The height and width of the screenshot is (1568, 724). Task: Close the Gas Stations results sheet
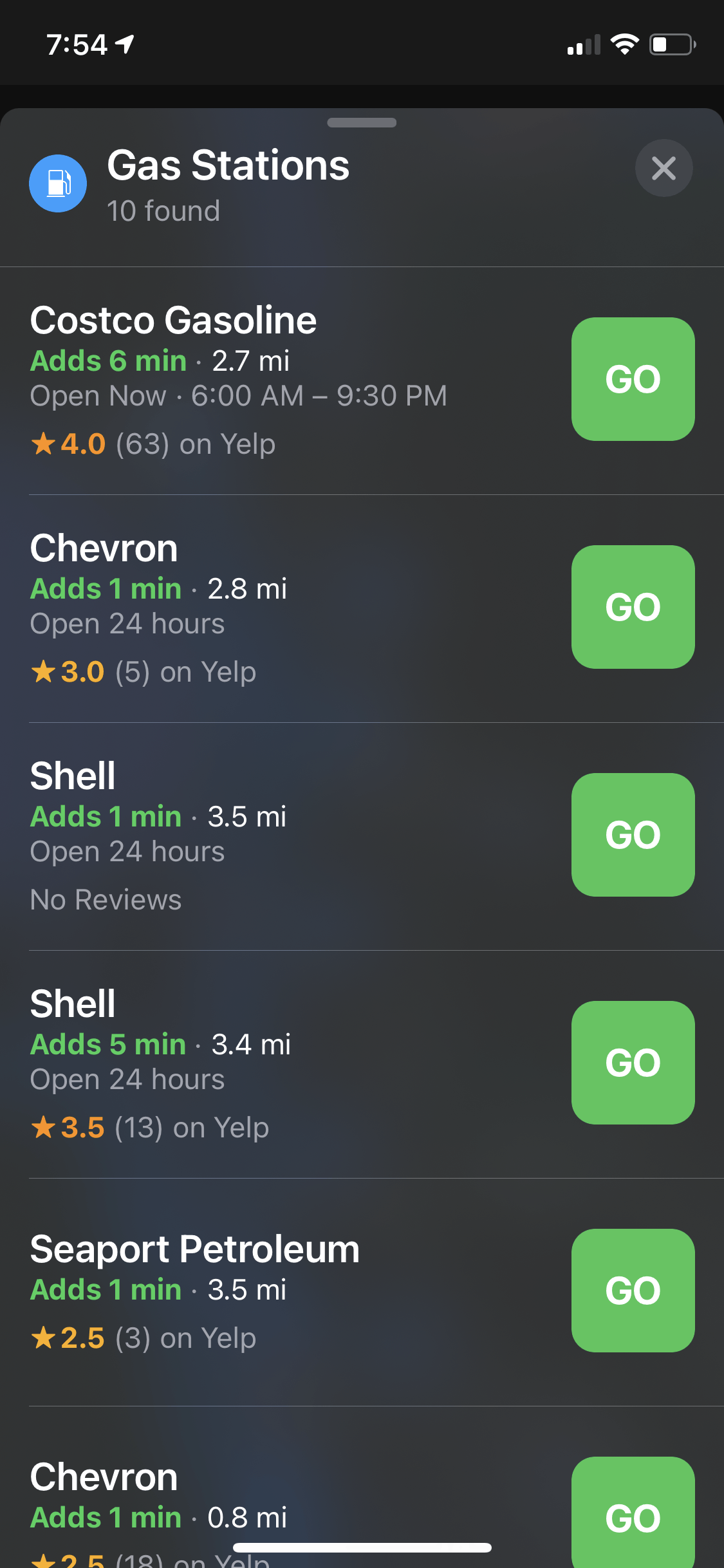coord(664,168)
